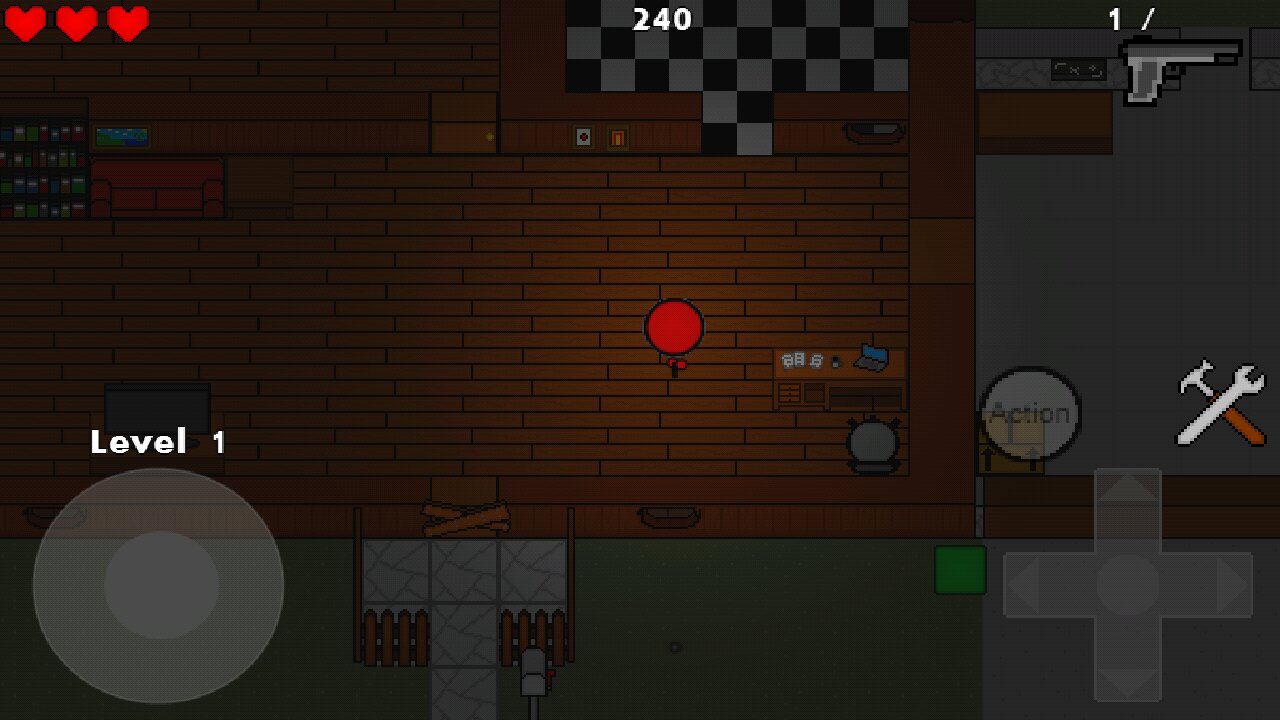Tap the pistol weapon icon
The height and width of the screenshot is (720, 1280).
point(1180,68)
